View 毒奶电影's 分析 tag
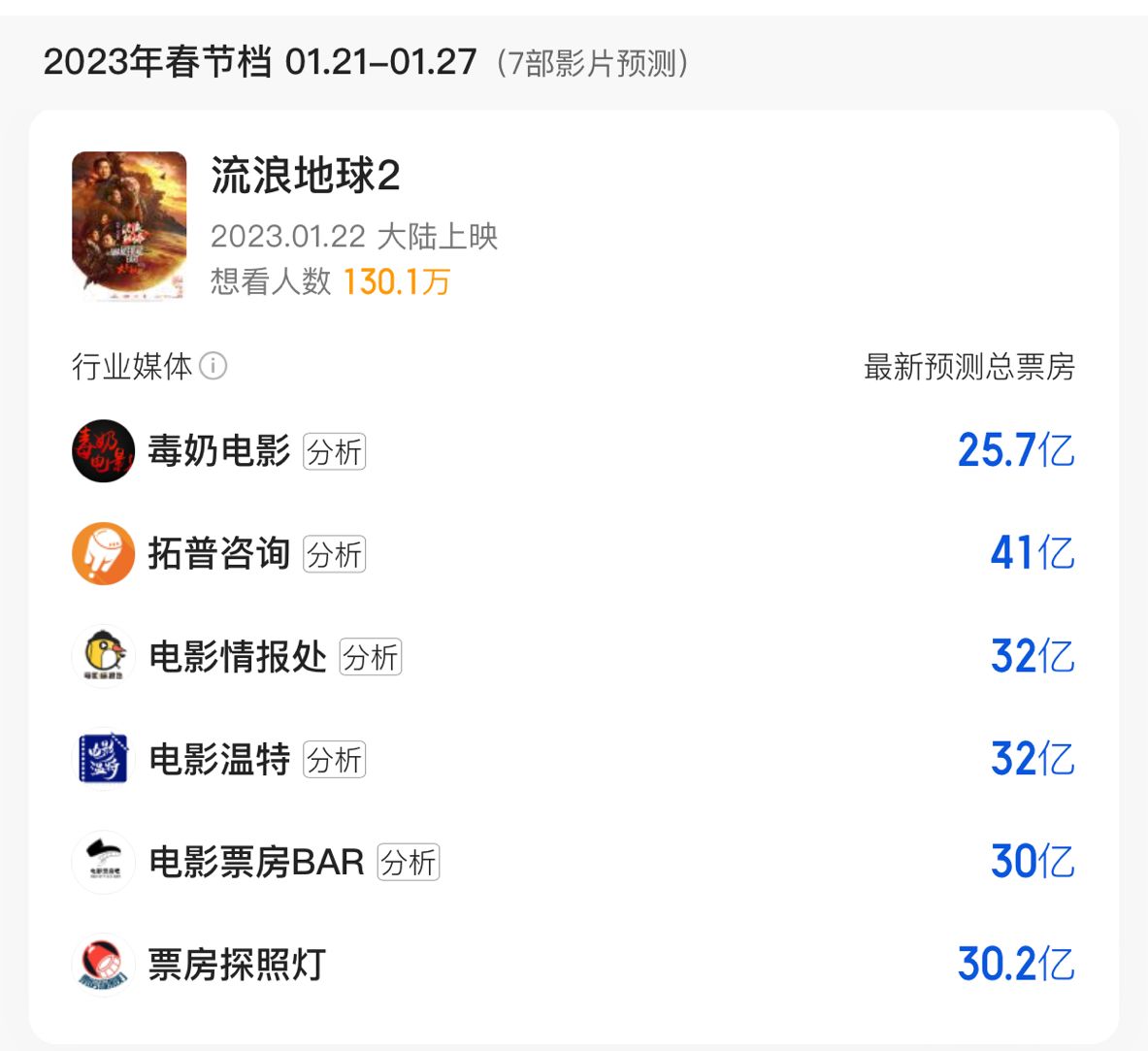 tap(335, 452)
